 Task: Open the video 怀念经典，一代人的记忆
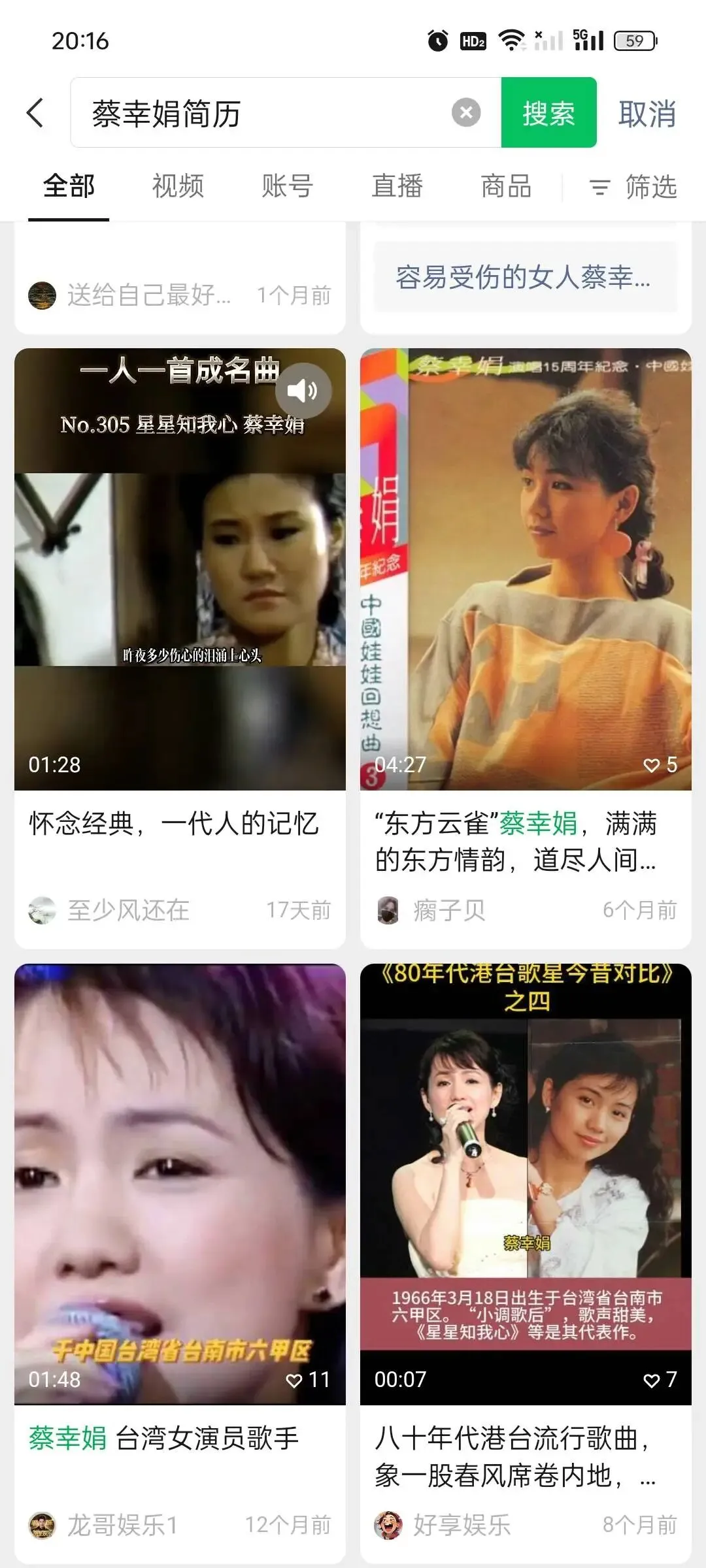point(174,823)
